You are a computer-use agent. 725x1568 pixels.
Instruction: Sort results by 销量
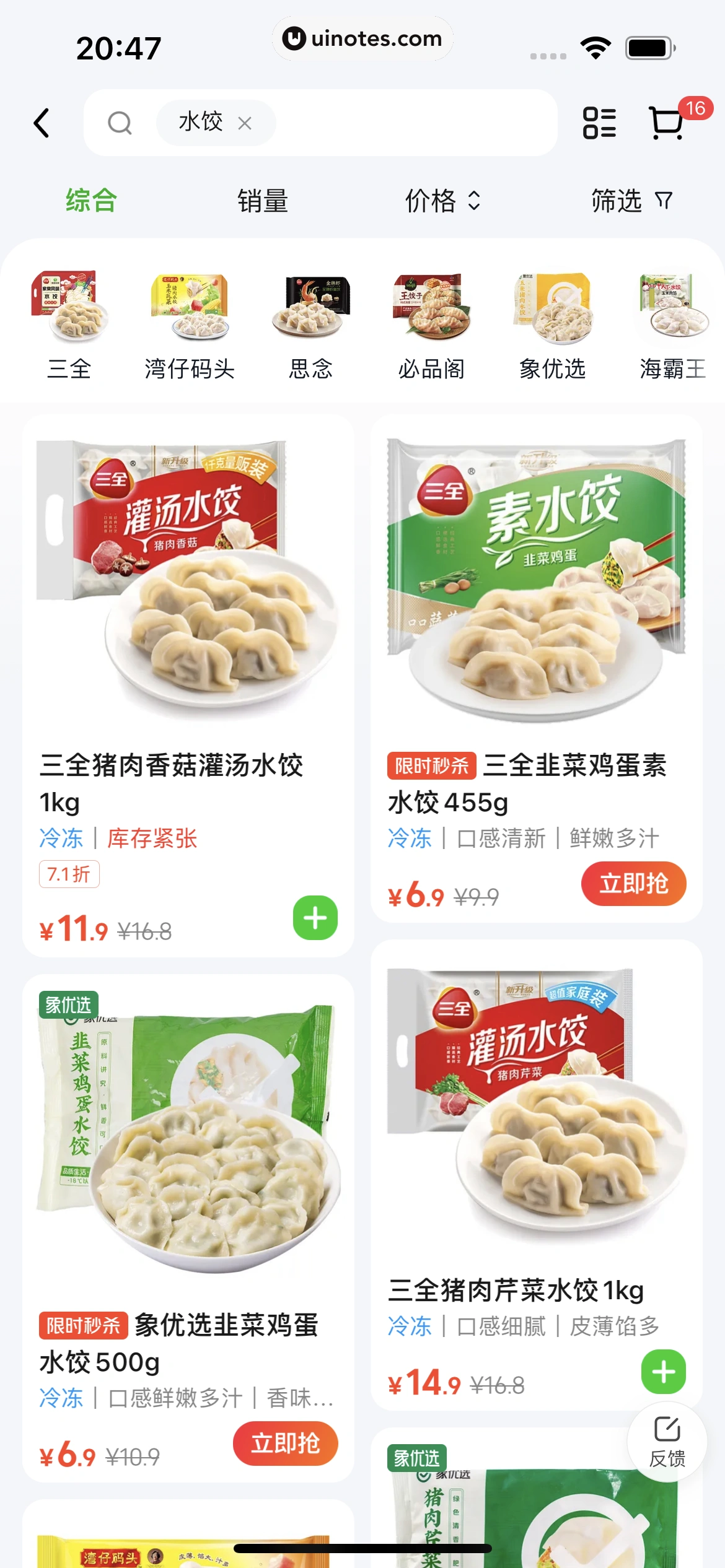(x=262, y=201)
